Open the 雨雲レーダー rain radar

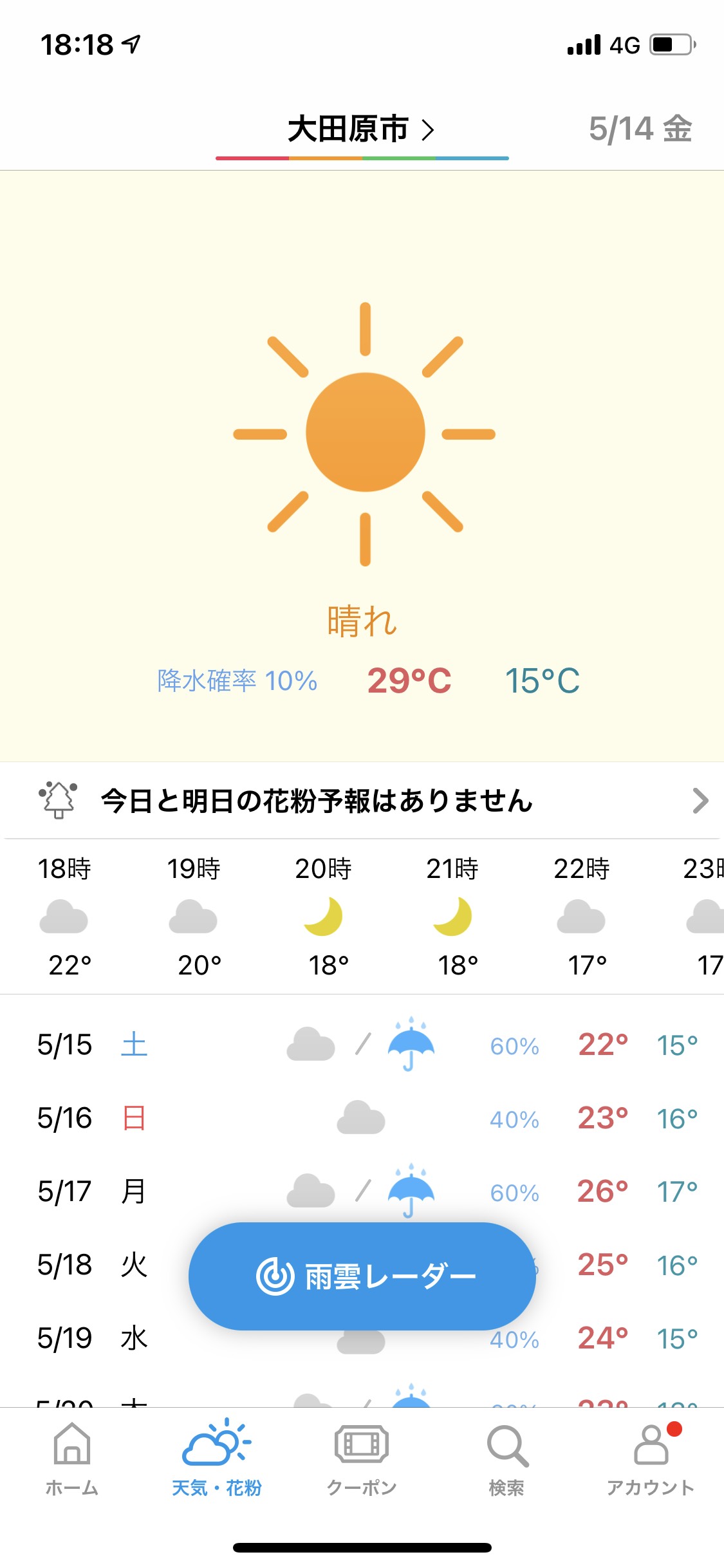point(362,1276)
